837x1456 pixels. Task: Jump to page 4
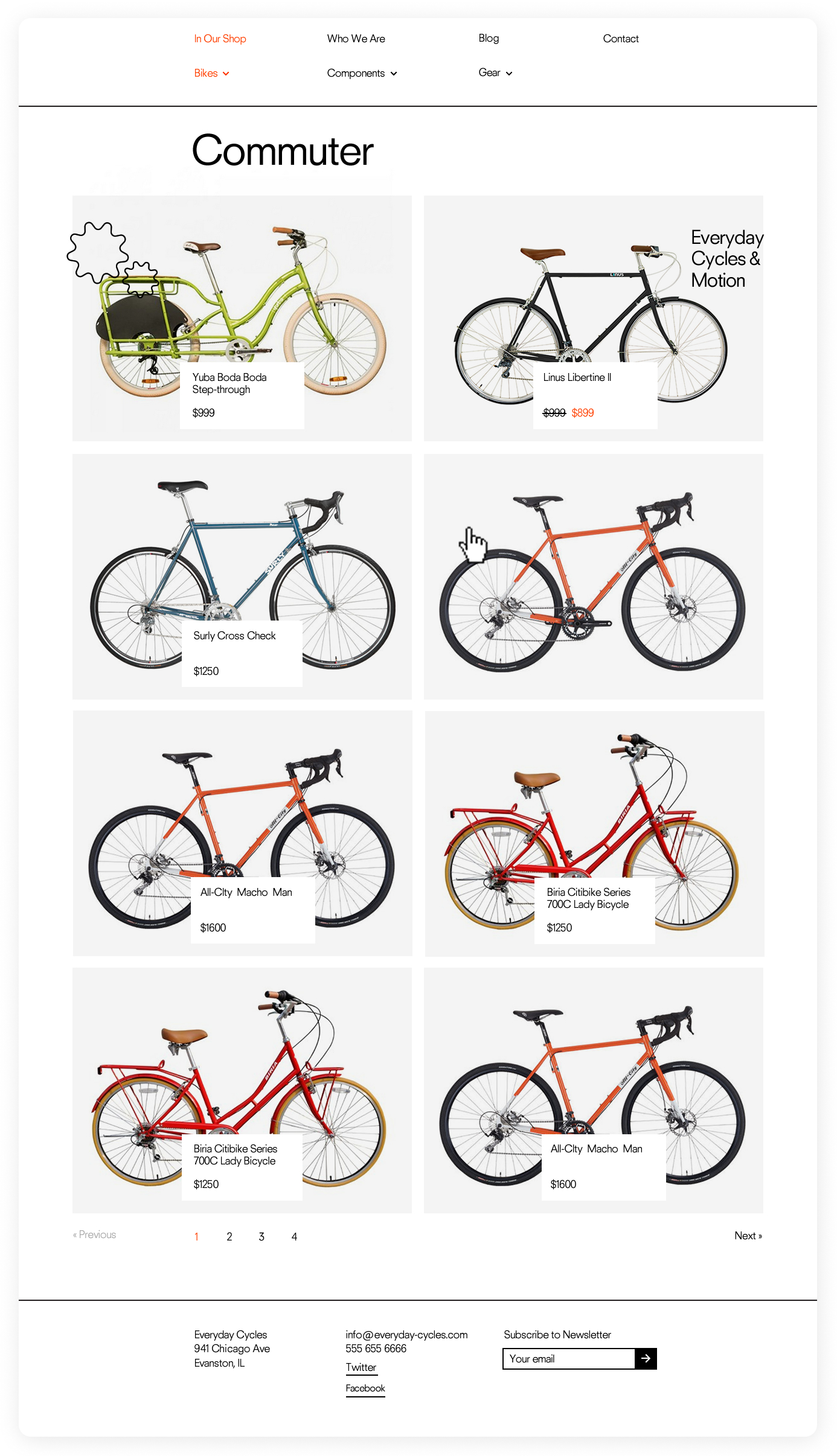pos(294,1236)
